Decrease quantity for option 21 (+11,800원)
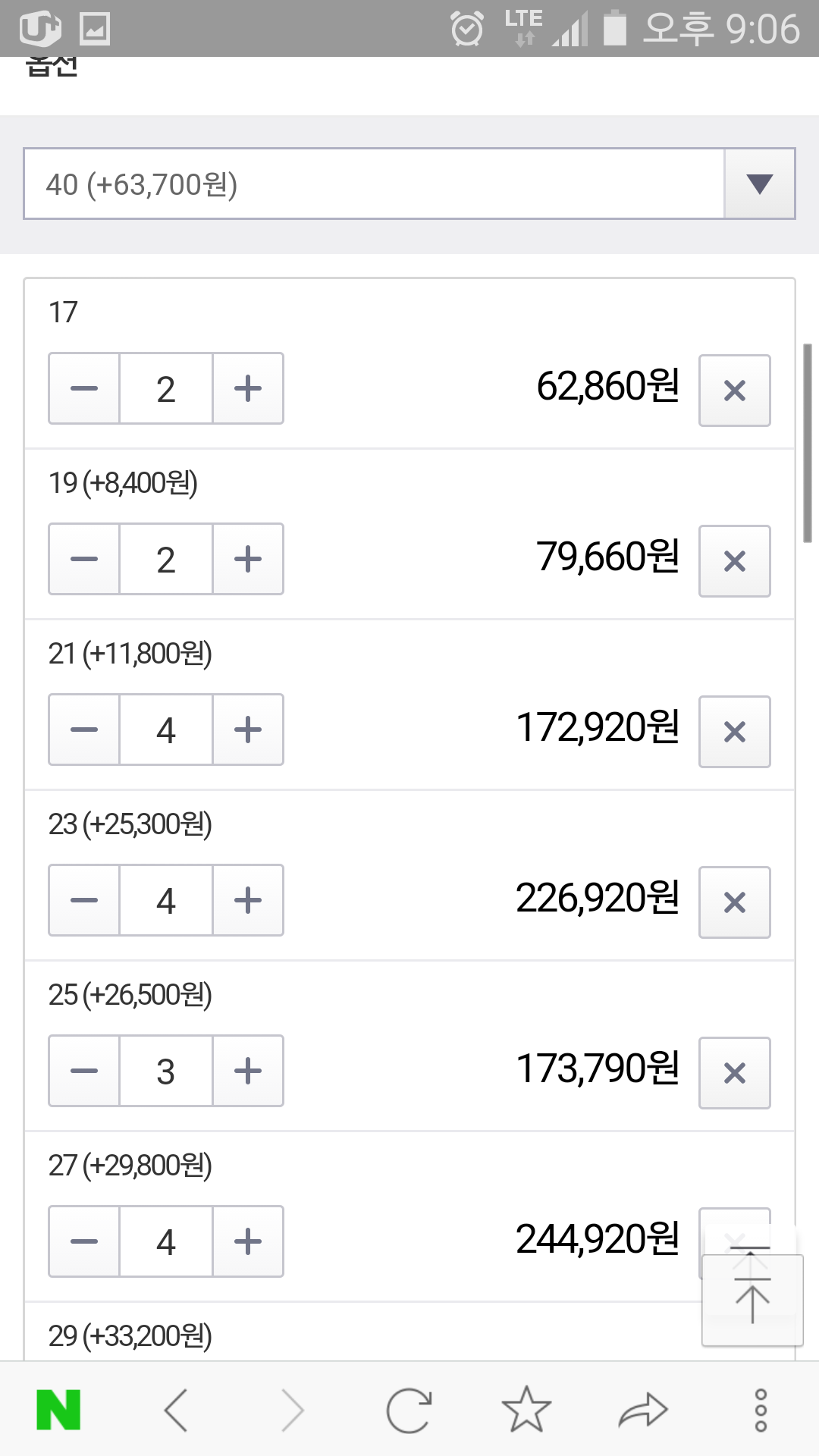 (x=84, y=730)
